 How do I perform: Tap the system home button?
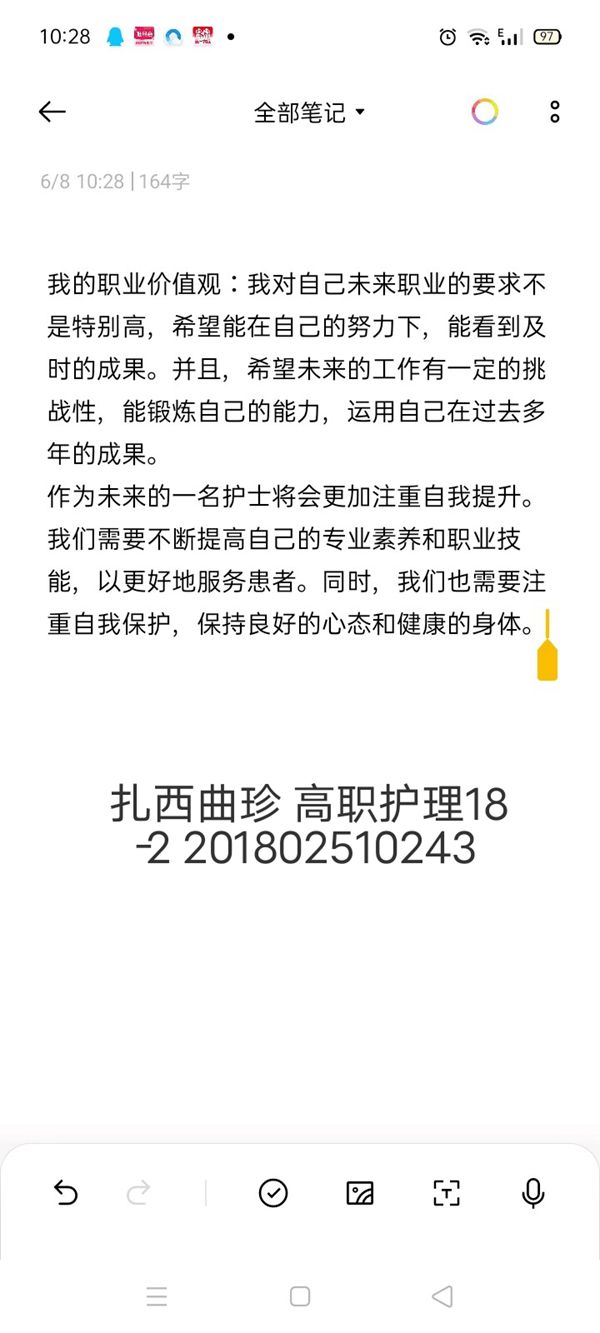pyautogui.click(x=300, y=1297)
